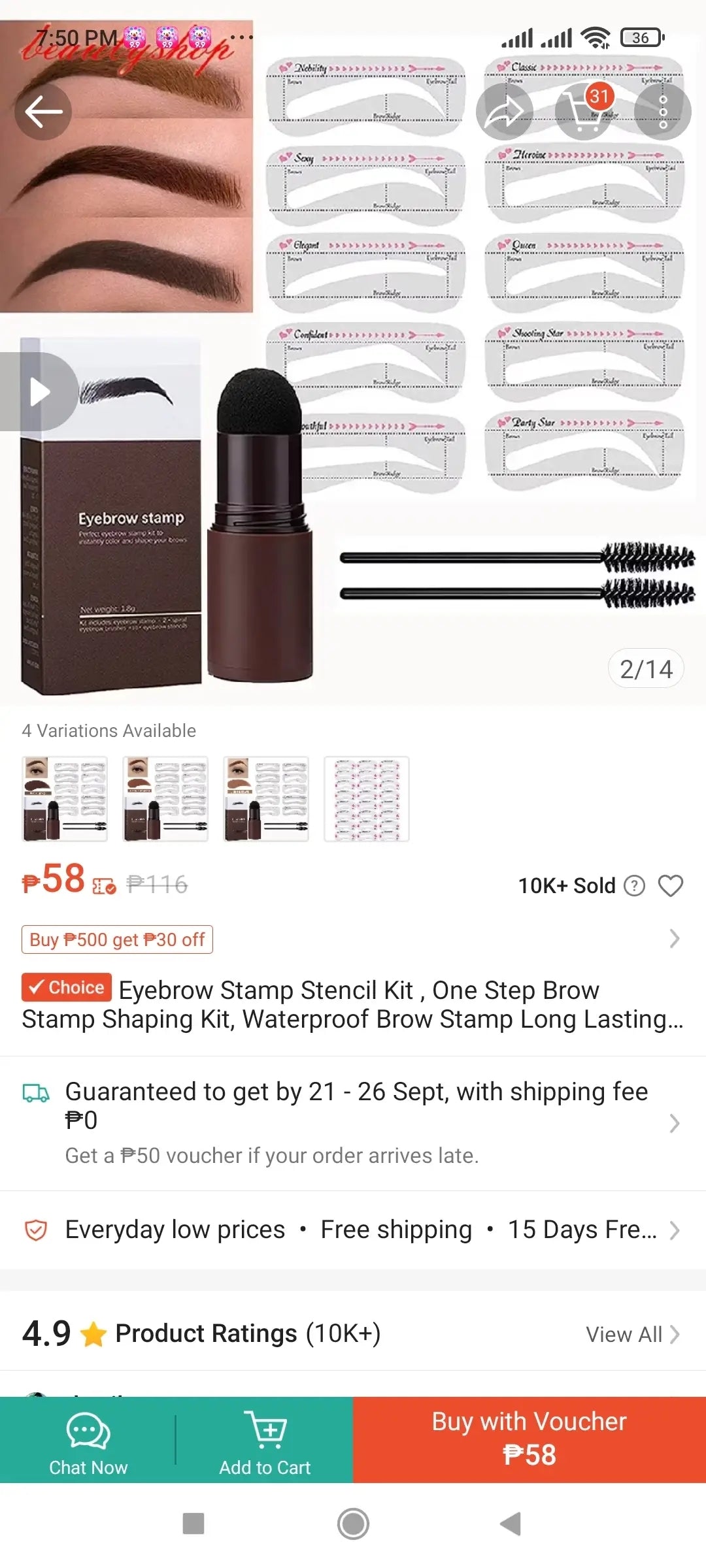Play the product video
Screen dimensions: 706x1568
[39, 392]
